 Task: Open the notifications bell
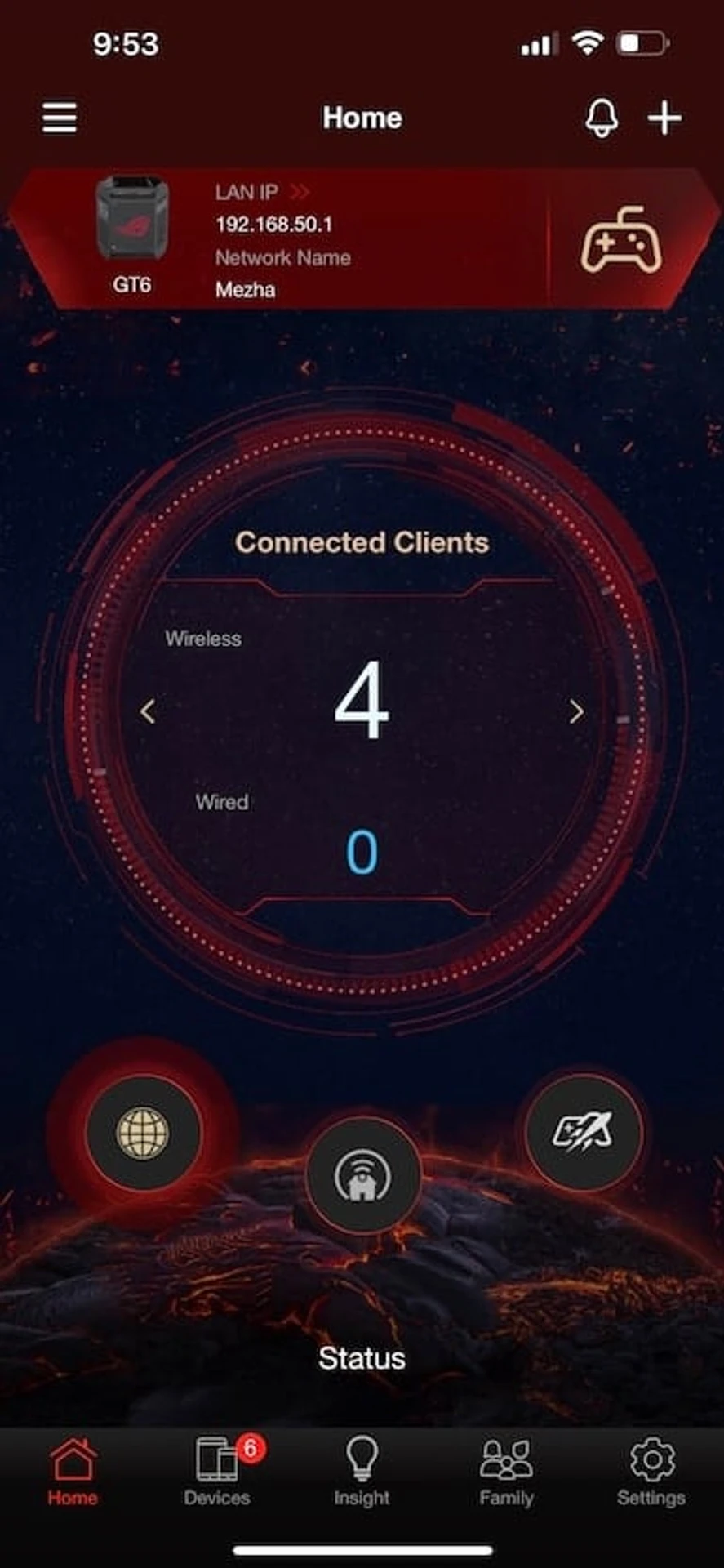pyautogui.click(x=602, y=118)
